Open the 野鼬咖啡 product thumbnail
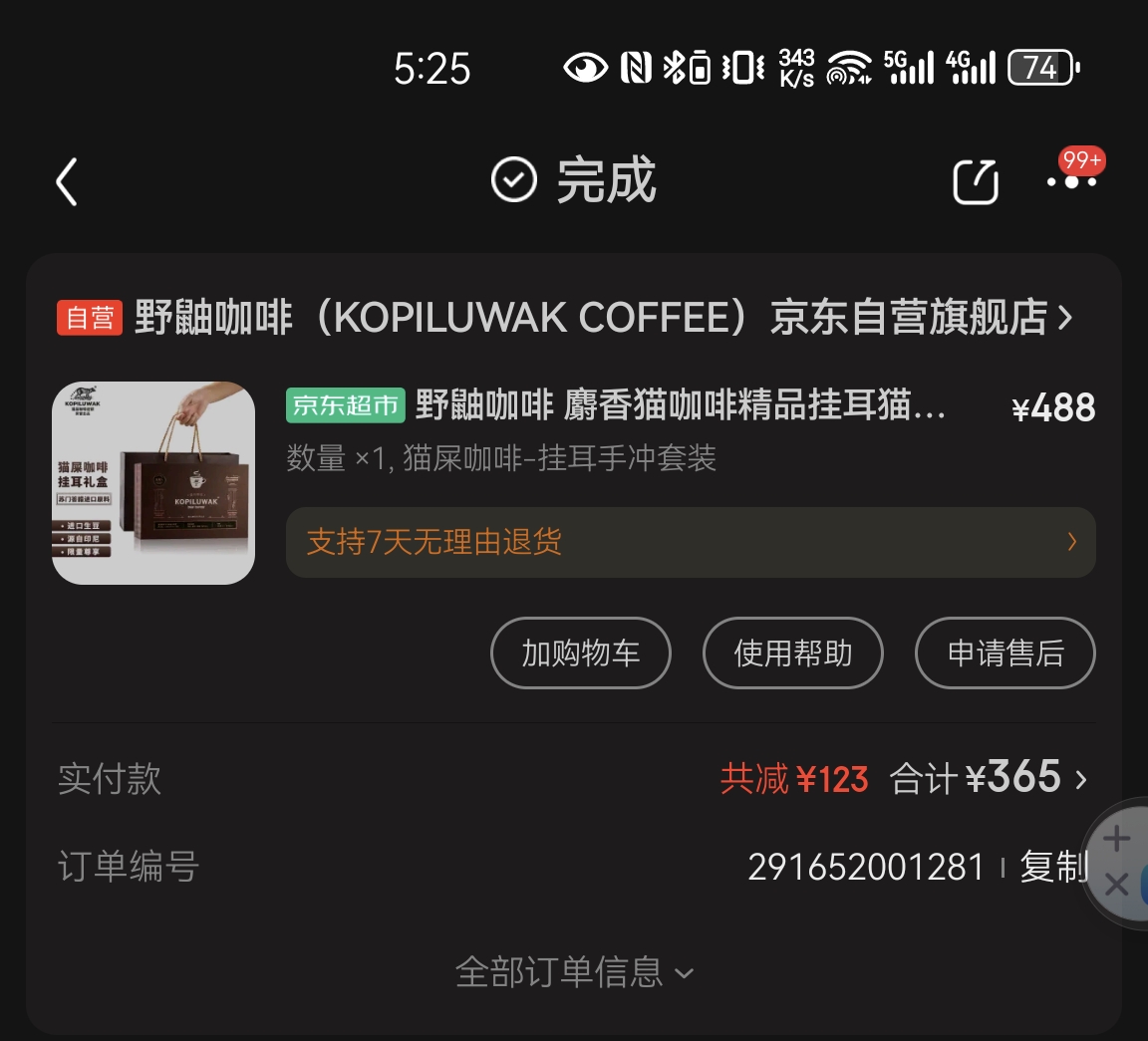1148x1041 pixels. tap(153, 483)
